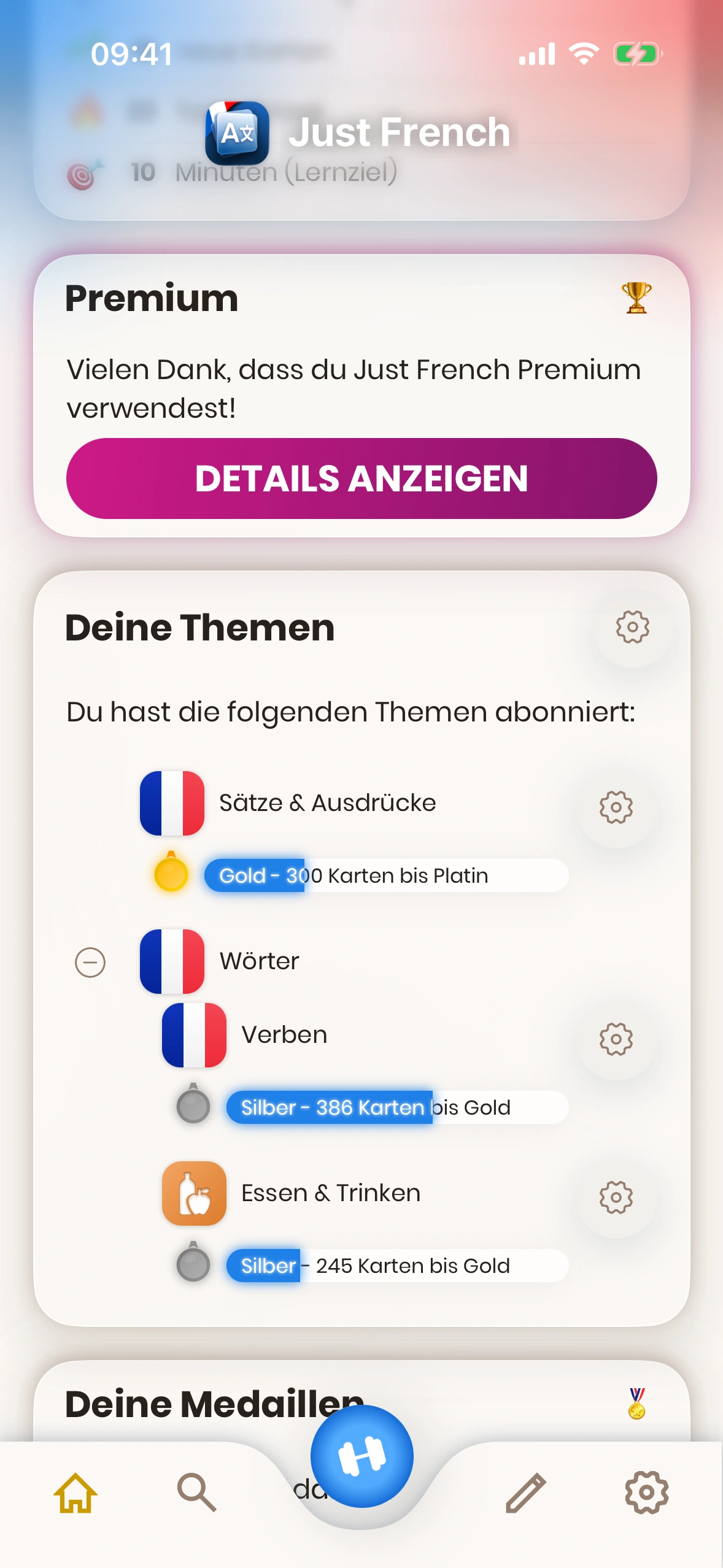Screen dimensions: 723x1568
Task: Open settings gear for Verben
Action: 616,1039
